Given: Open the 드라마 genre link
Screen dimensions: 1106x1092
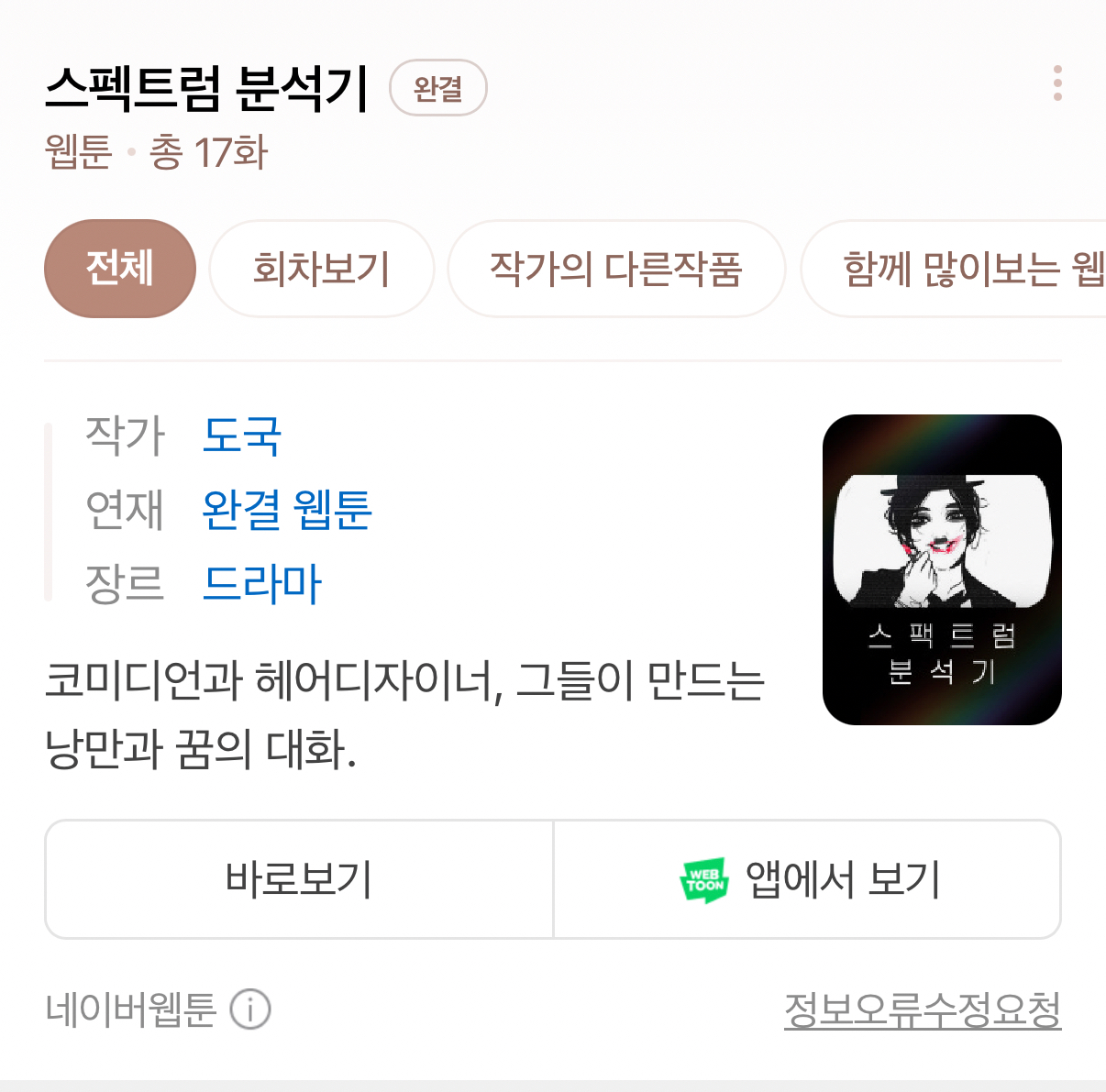Looking at the screenshot, I should pyautogui.click(x=262, y=584).
